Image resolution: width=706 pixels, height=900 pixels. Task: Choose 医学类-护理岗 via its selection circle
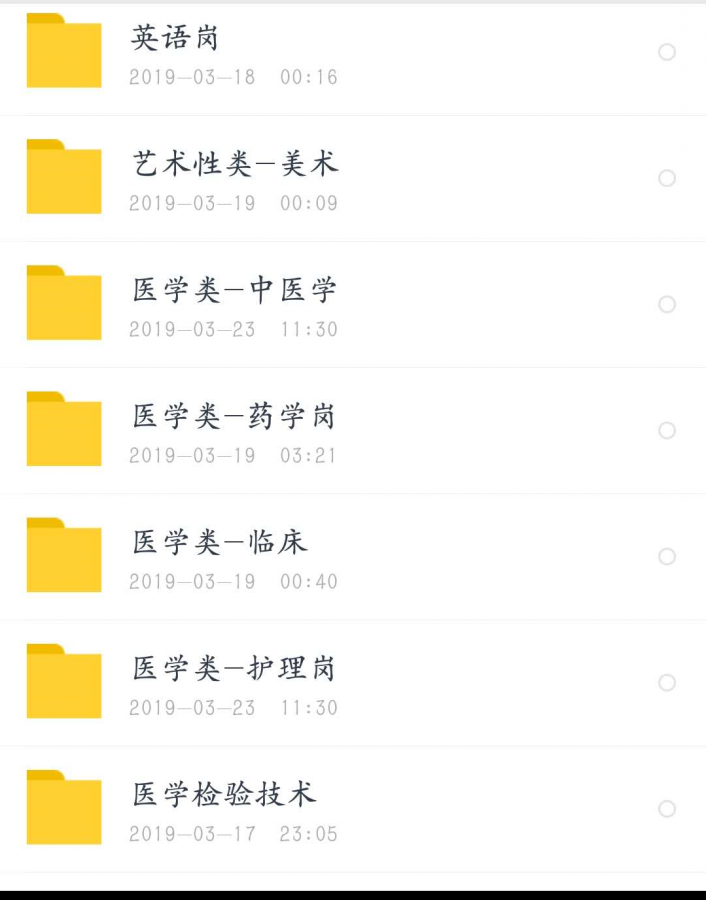click(667, 682)
